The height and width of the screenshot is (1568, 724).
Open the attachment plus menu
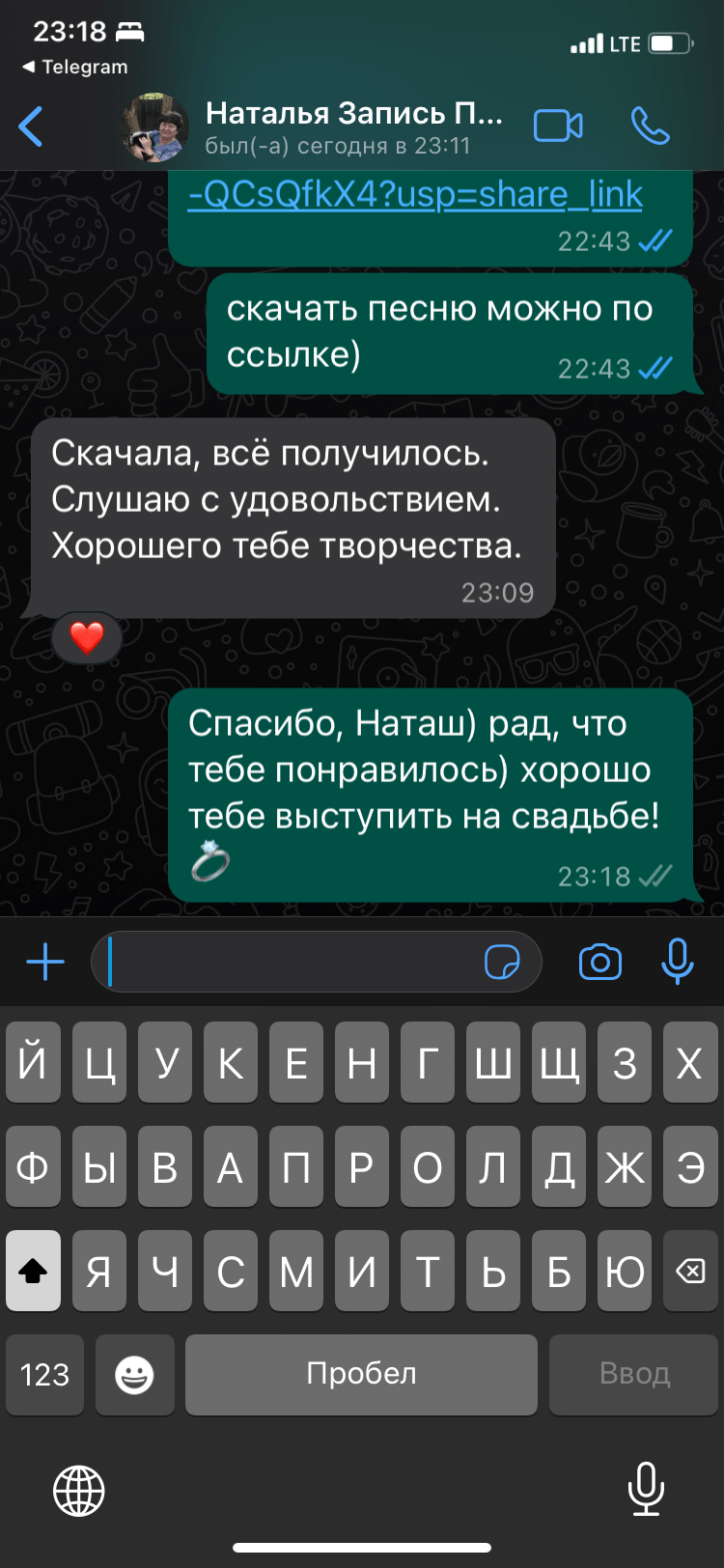(44, 963)
